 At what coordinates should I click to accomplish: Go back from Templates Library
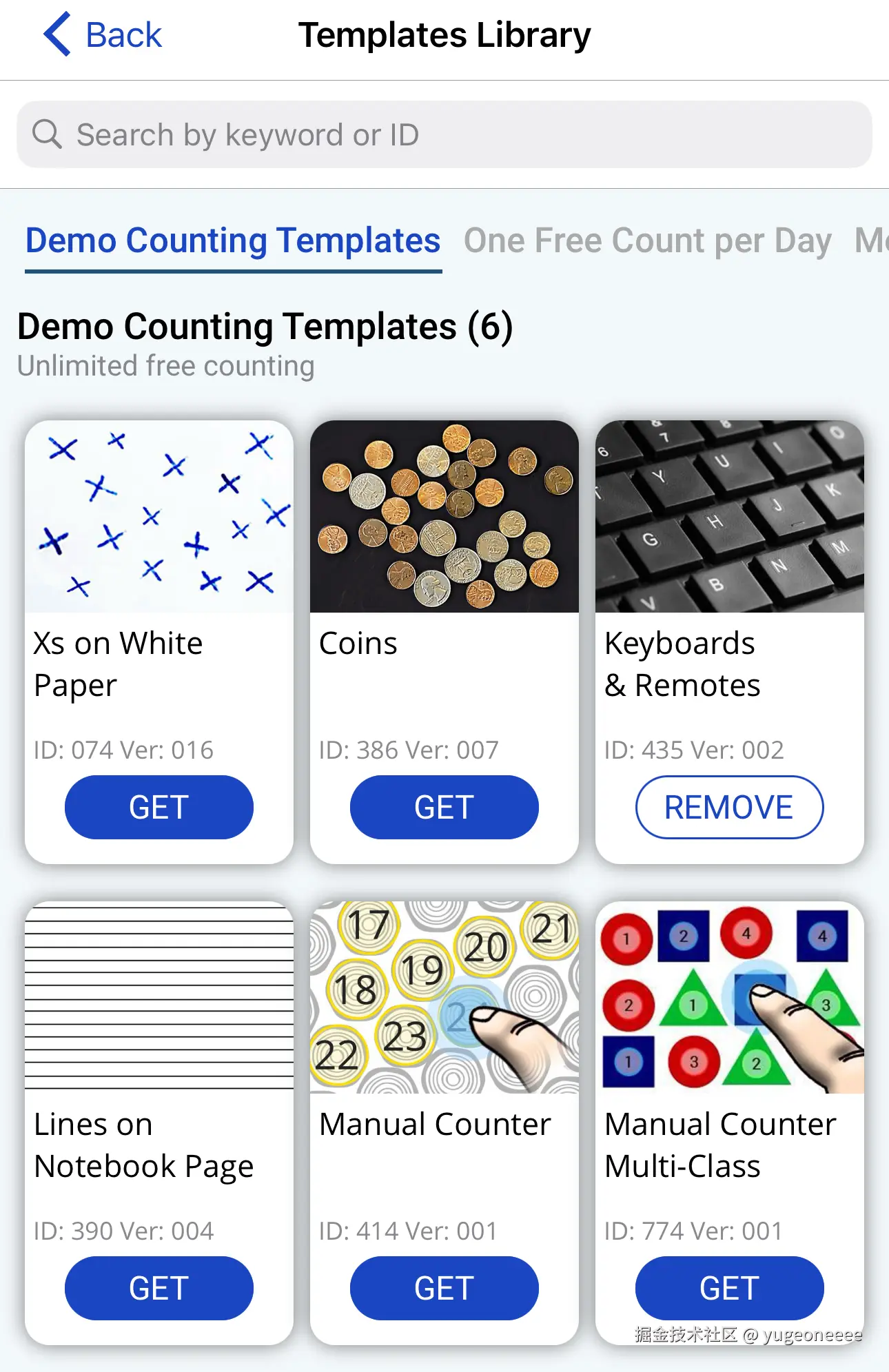pos(103,34)
